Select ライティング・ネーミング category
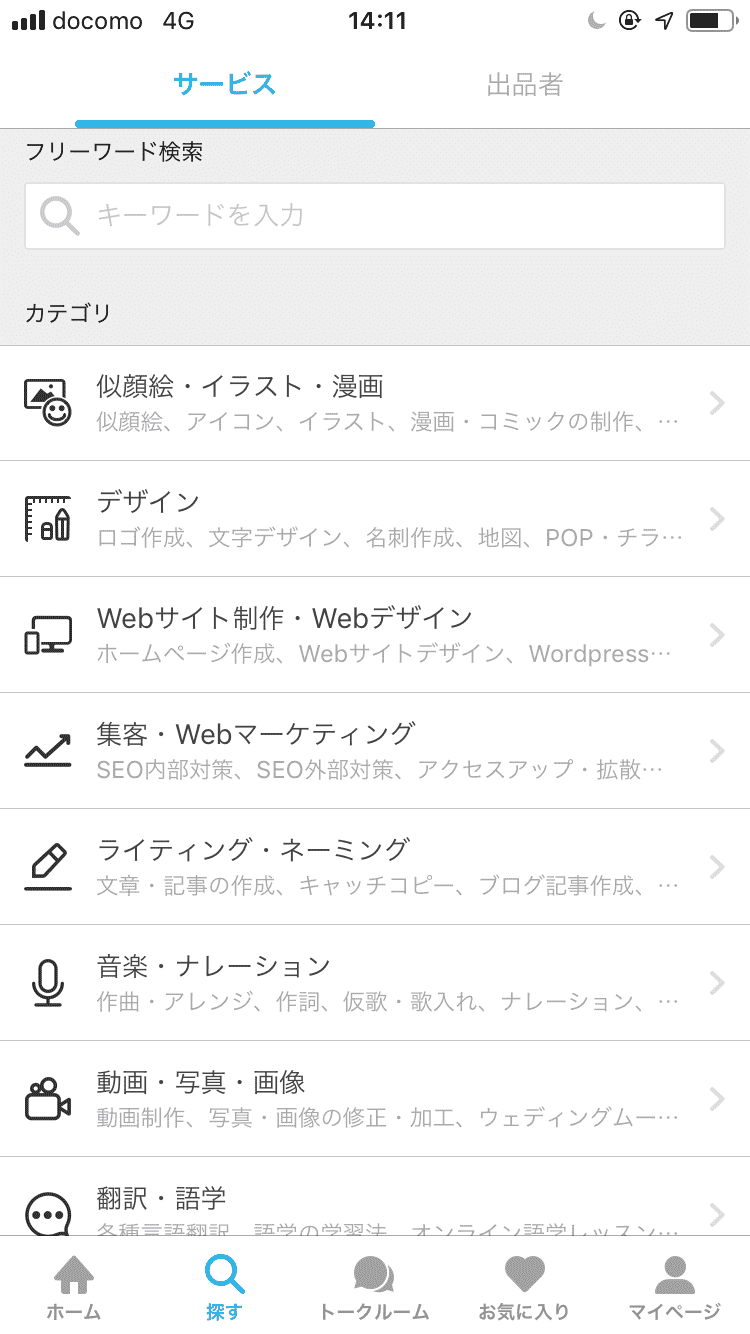 tap(375, 866)
